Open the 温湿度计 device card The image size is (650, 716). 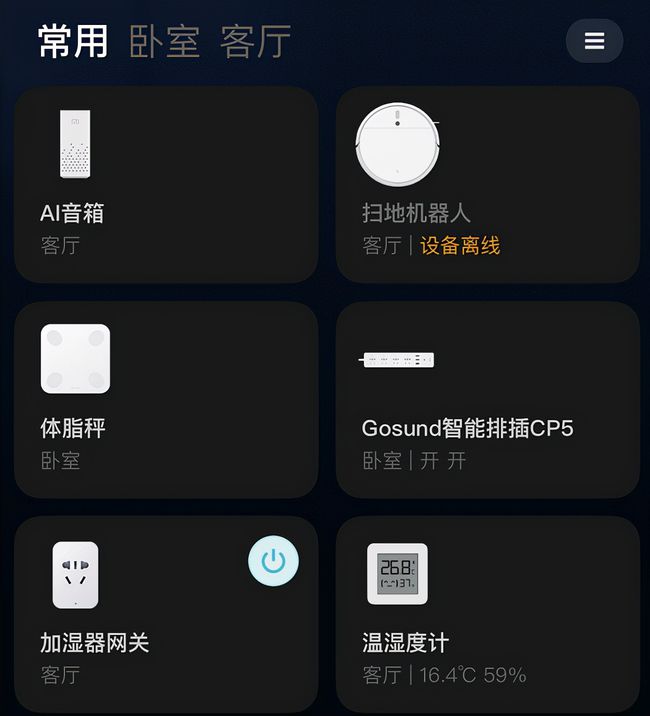click(487, 614)
